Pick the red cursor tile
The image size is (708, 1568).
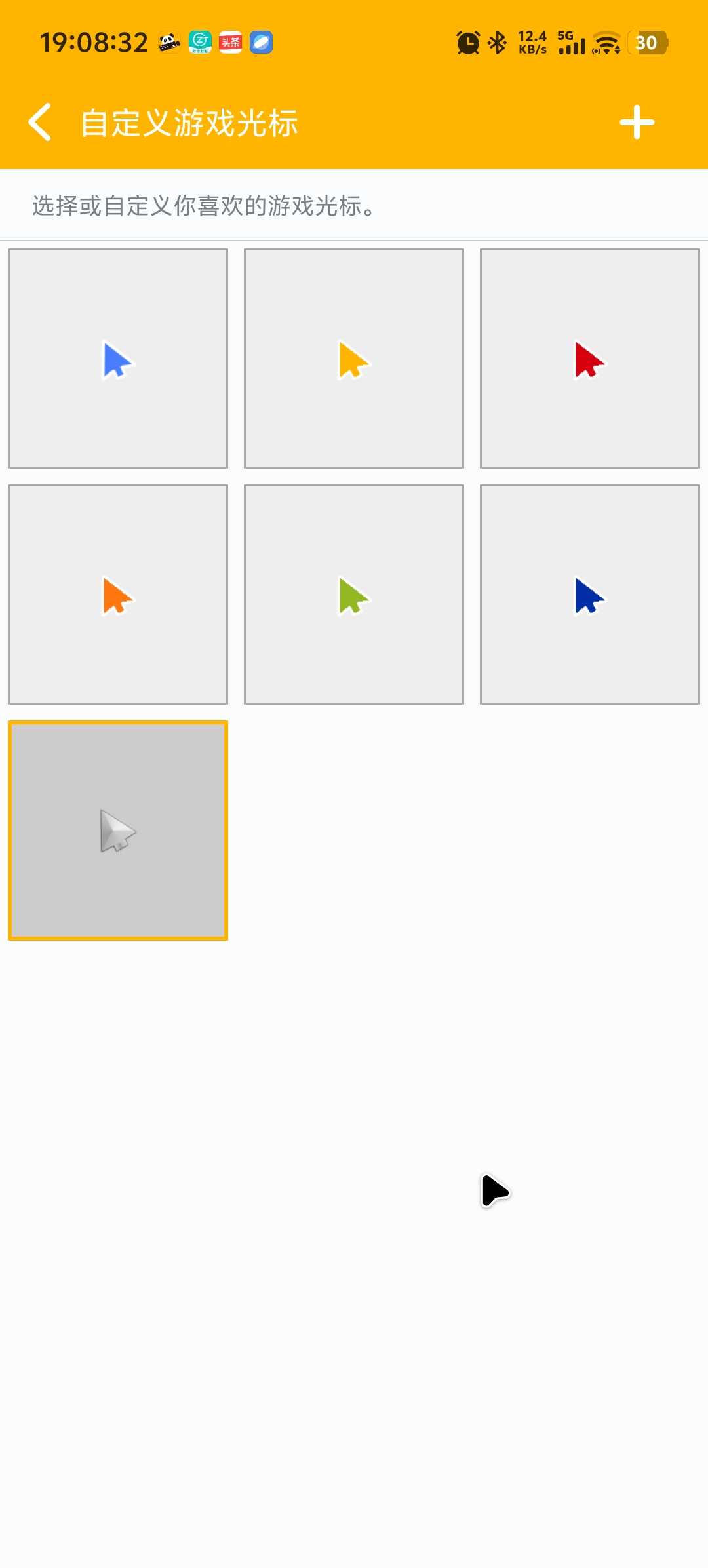(590, 359)
